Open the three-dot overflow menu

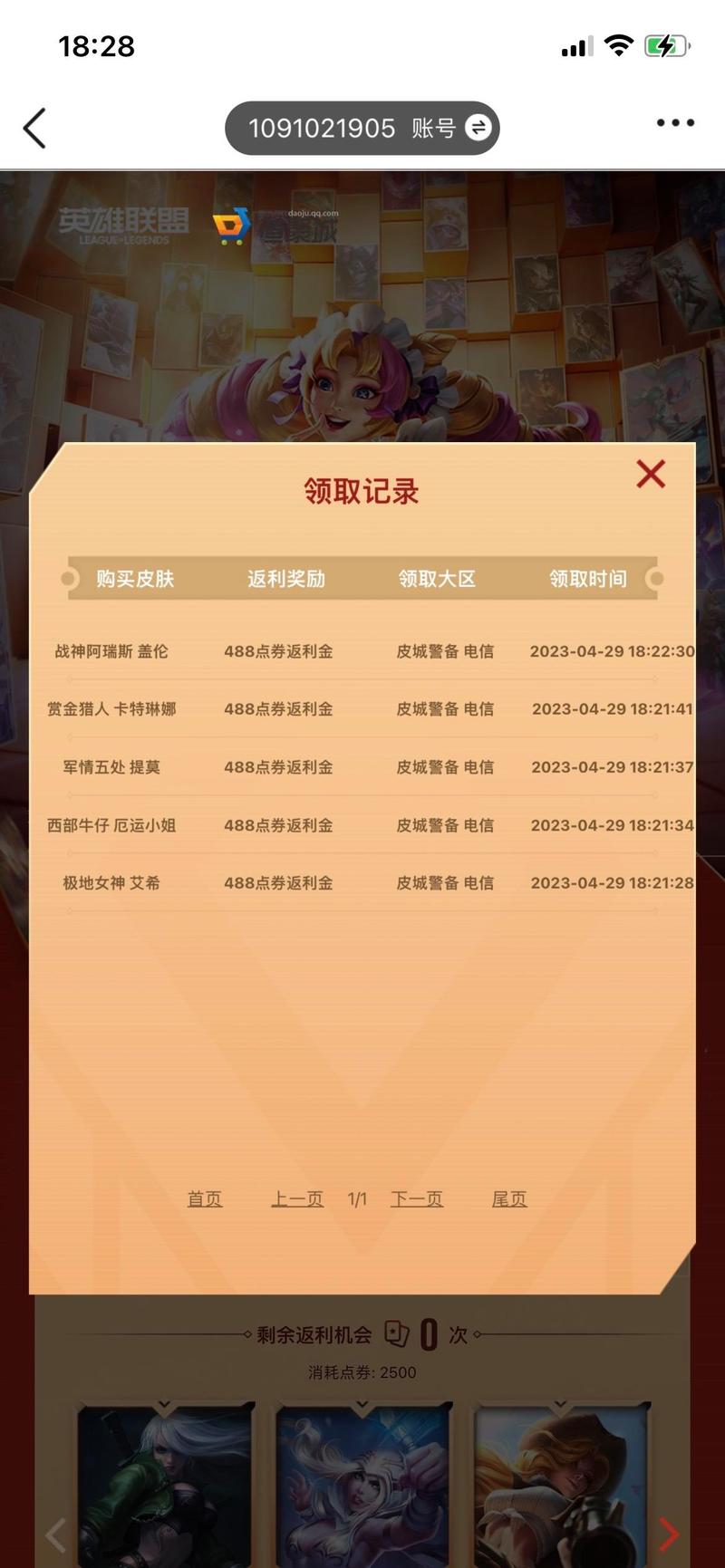point(673,121)
